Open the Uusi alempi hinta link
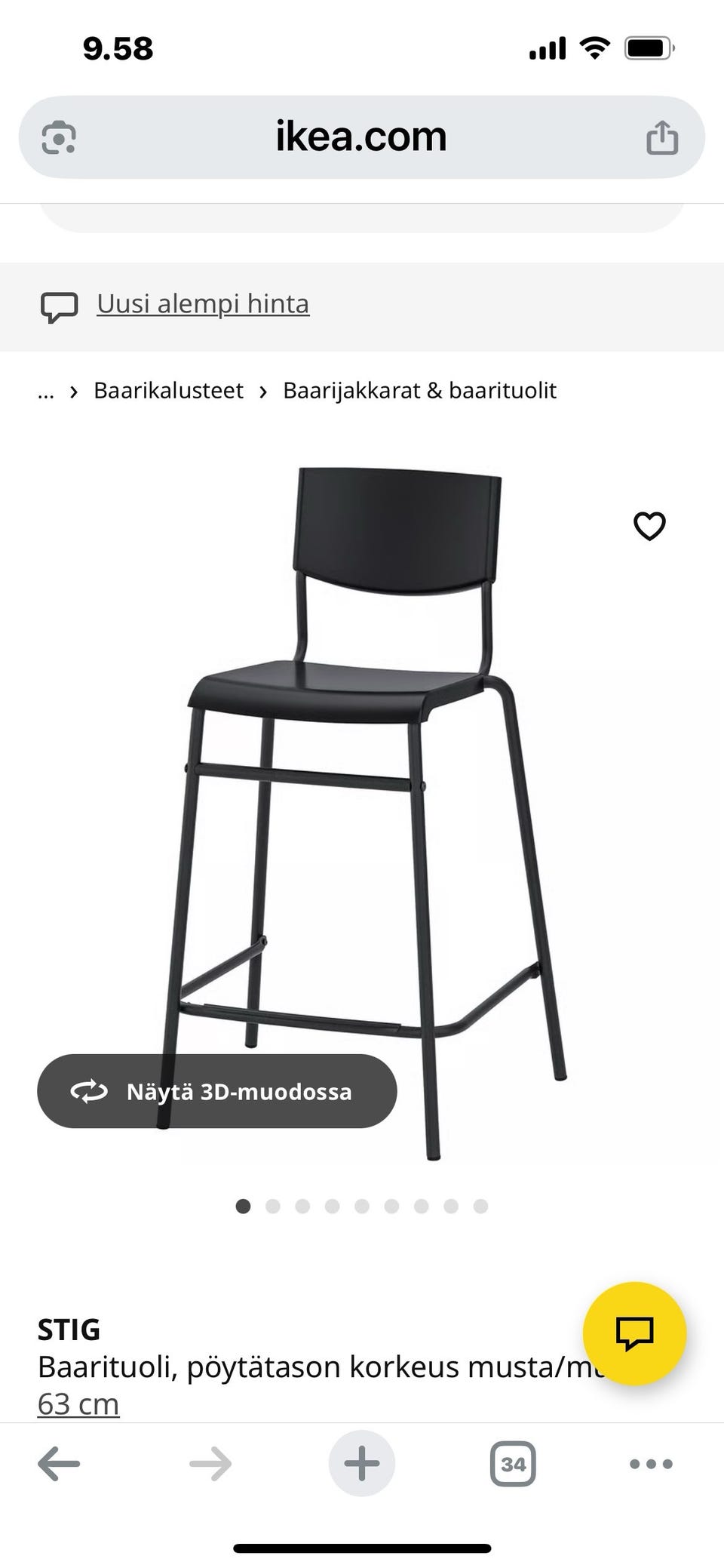 tap(202, 304)
